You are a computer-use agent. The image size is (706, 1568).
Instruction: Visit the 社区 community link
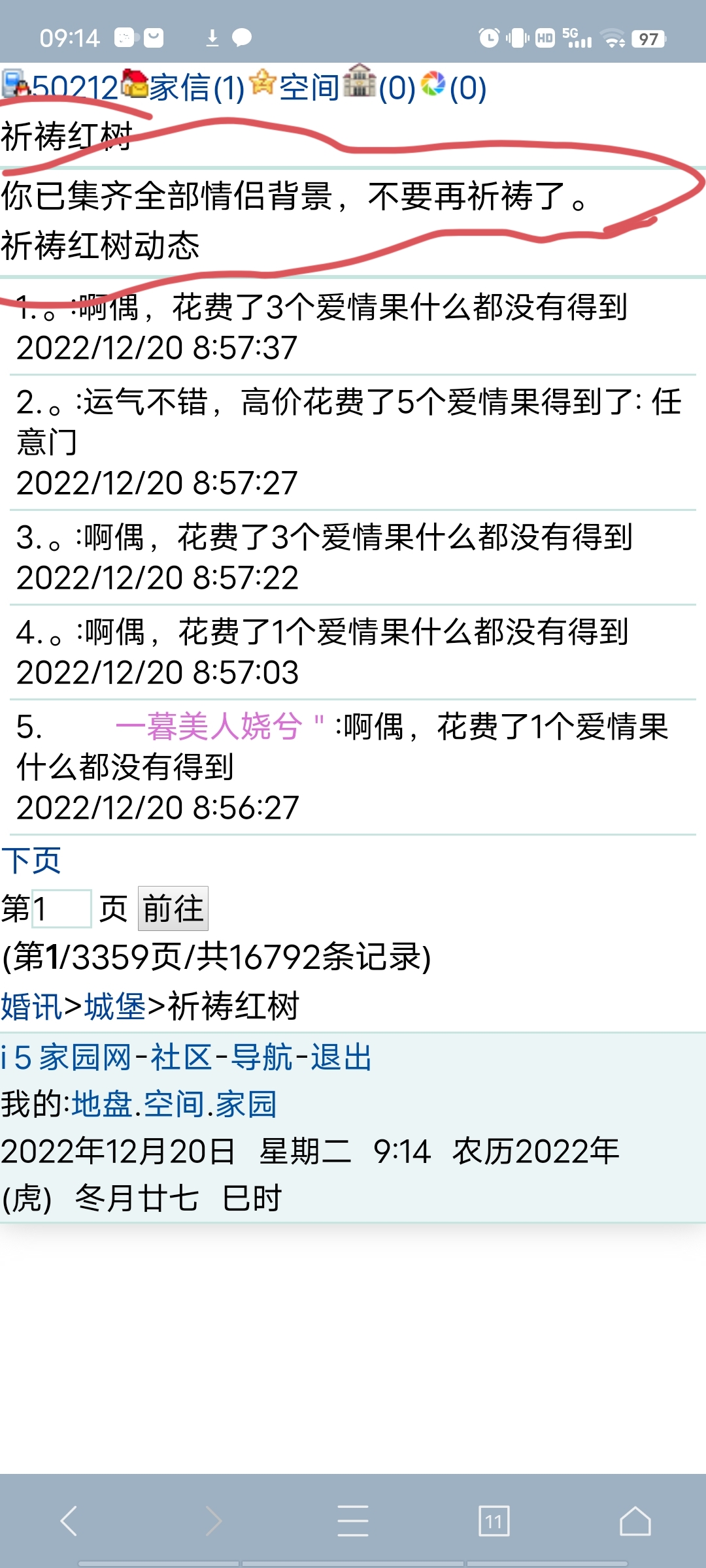(181, 1057)
